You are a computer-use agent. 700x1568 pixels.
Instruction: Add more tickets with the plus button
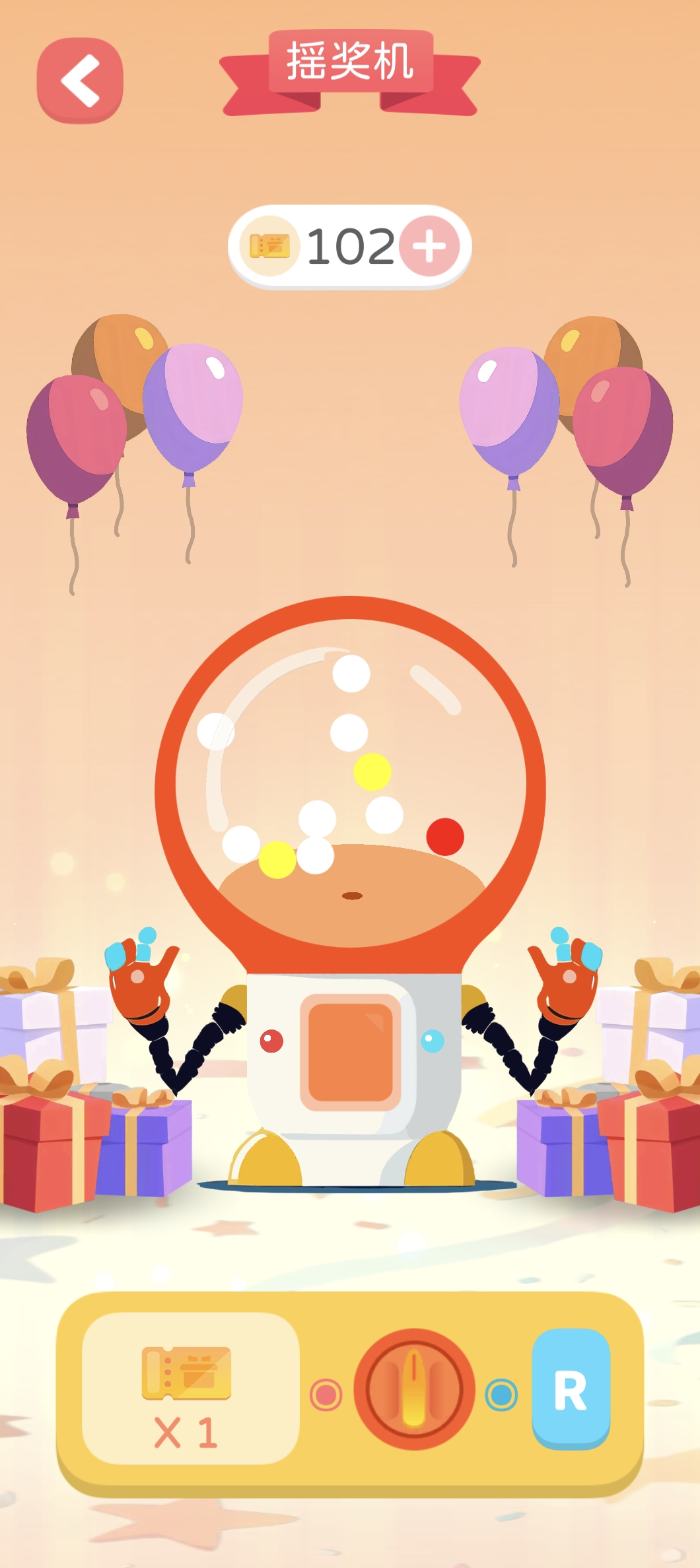point(430,247)
